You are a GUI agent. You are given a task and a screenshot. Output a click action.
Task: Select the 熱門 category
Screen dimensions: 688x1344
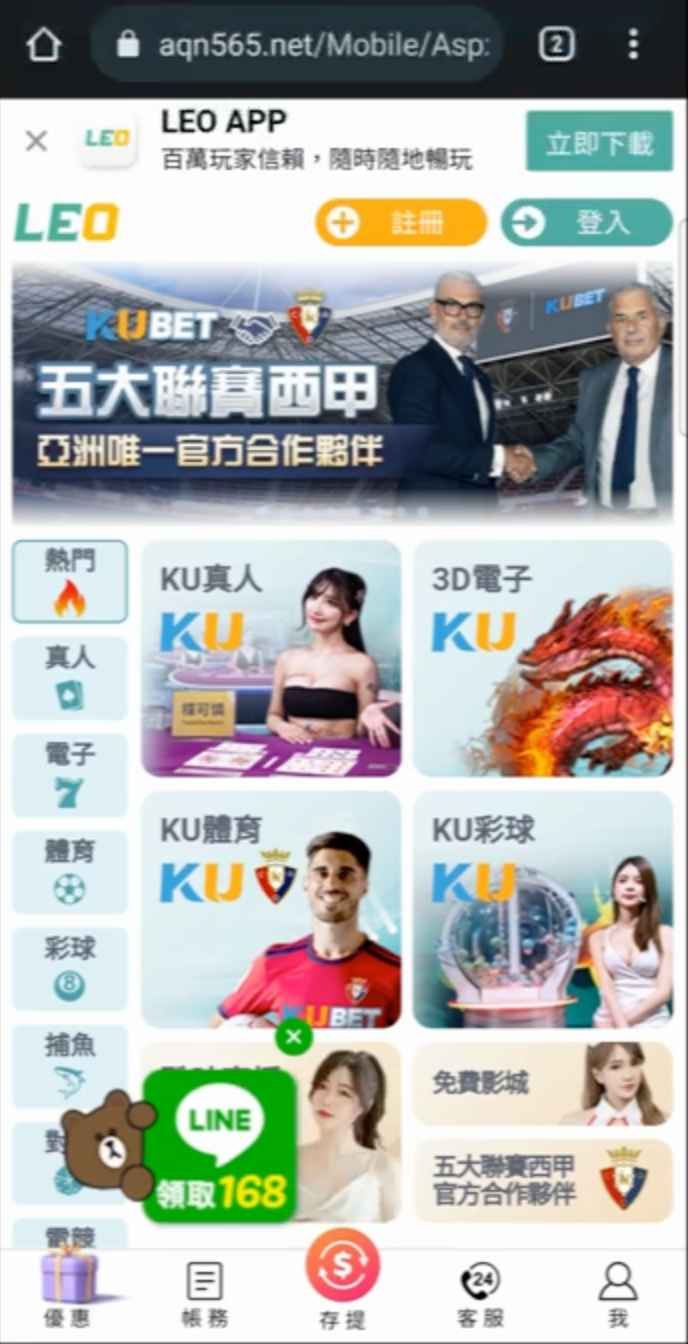pyautogui.click(x=70, y=581)
